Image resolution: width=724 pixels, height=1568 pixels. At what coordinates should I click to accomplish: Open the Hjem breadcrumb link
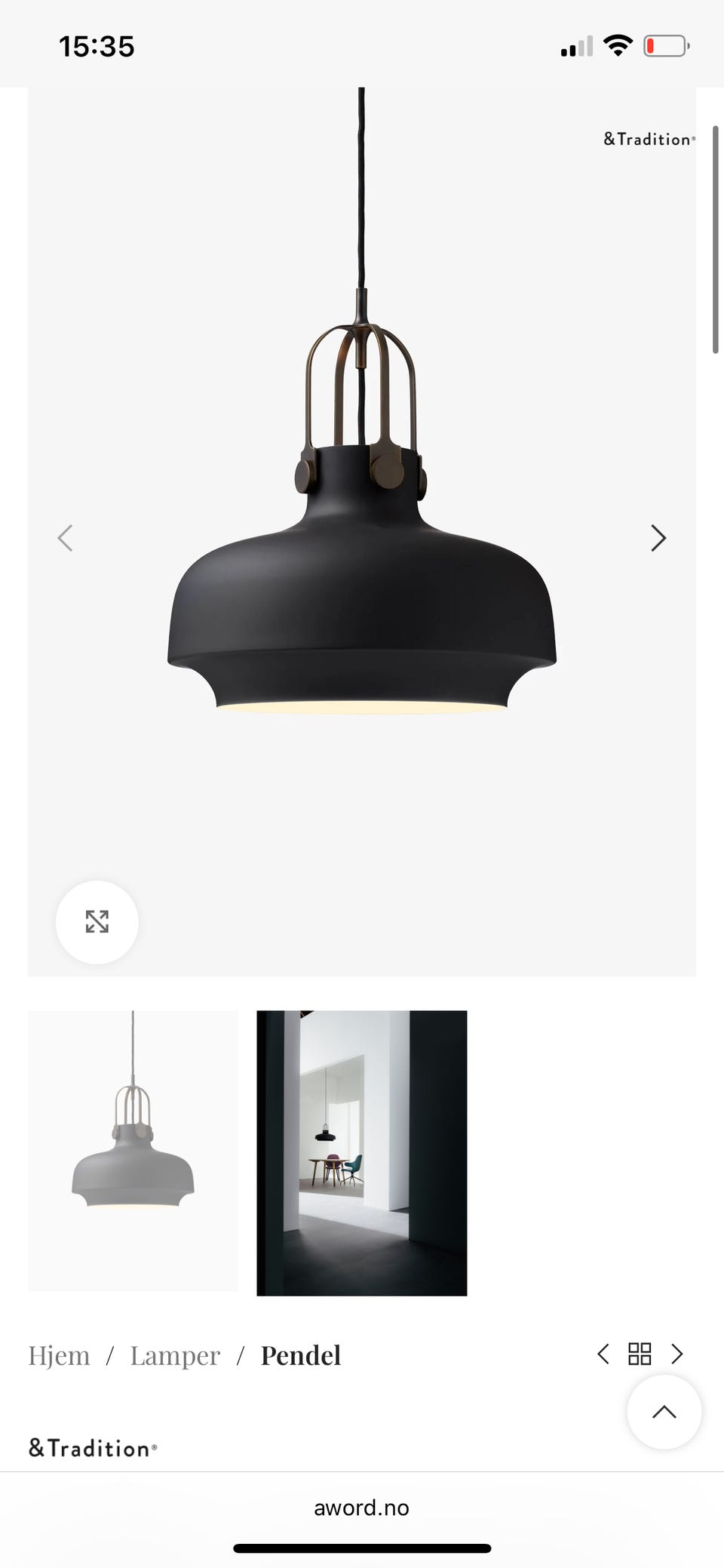click(x=59, y=1355)
